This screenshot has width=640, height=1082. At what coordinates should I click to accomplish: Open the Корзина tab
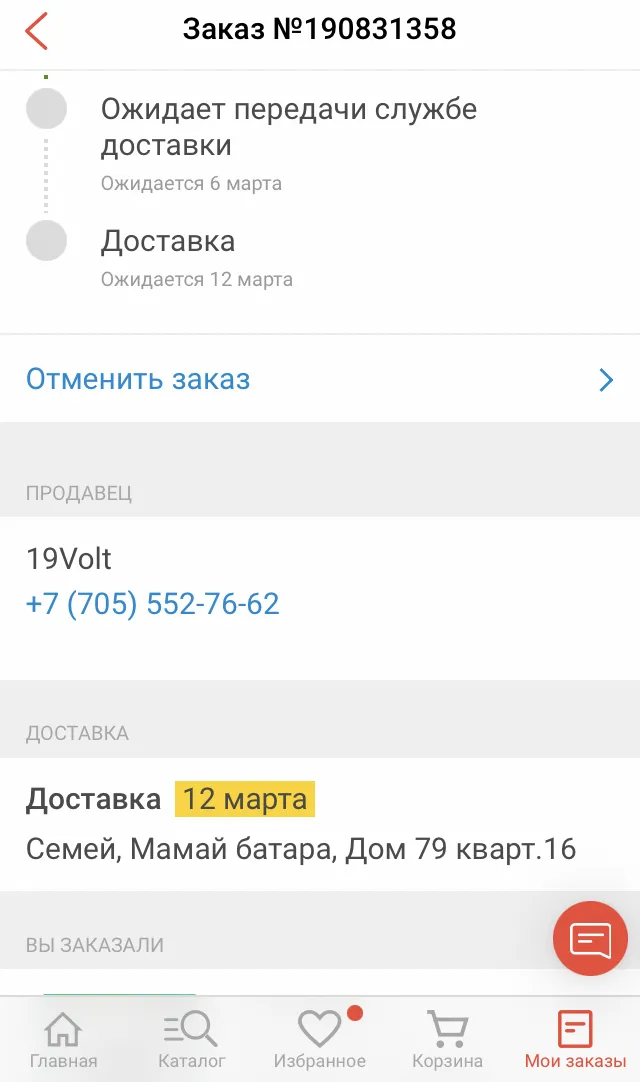click(x=447, y=1040)
